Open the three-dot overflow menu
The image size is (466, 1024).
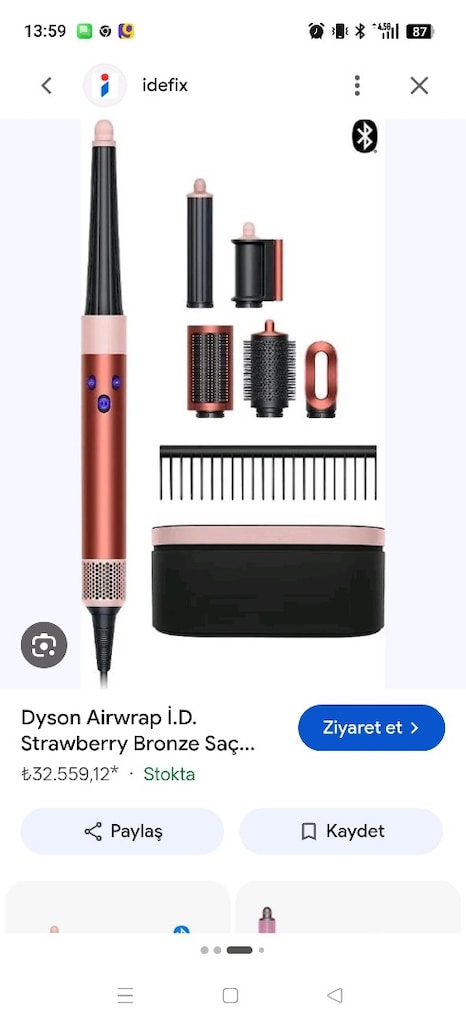pos(357,86)
